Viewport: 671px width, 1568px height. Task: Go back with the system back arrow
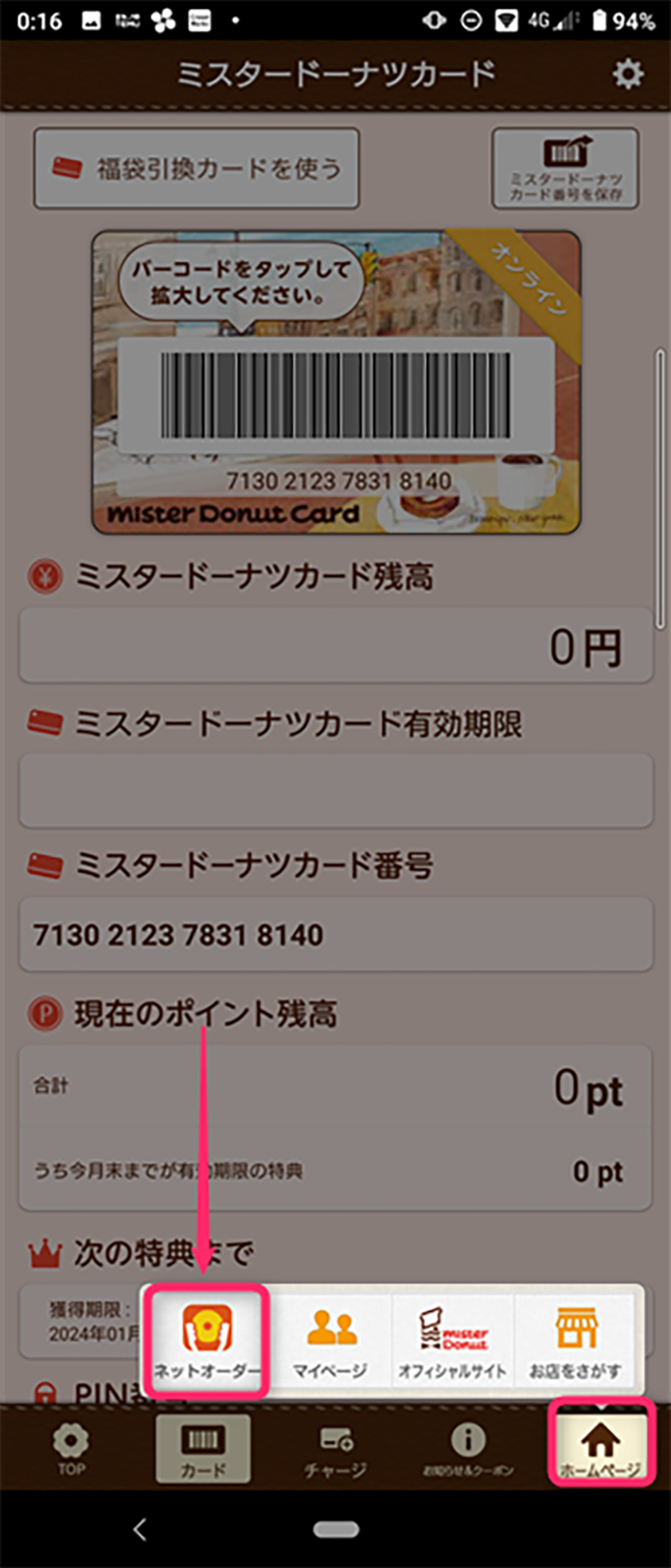click(x=141, y=1528)
